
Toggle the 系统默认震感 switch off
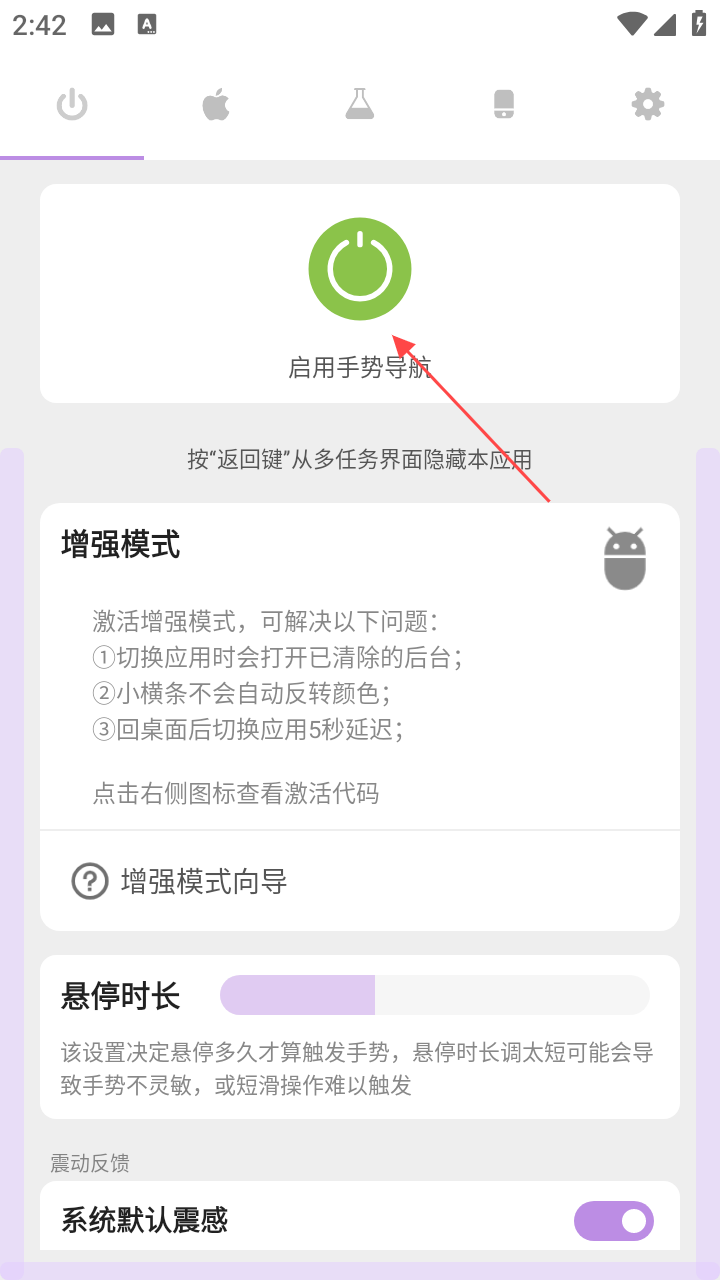[x=613, y=1221]
